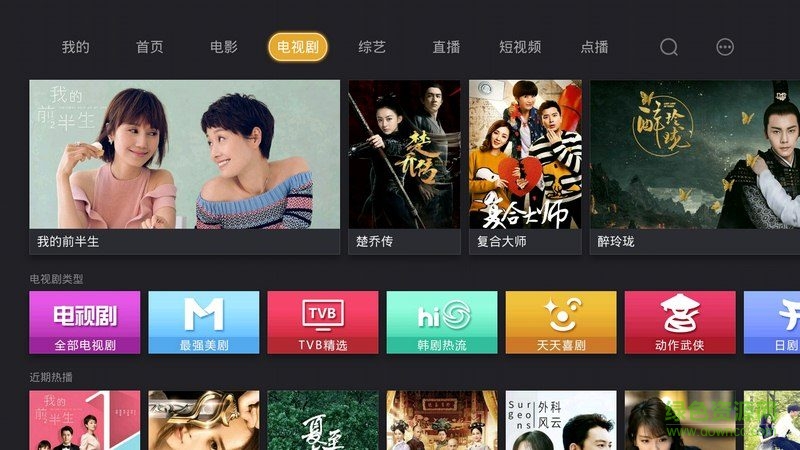Screen dimensions: 800x450
Task: Select the 电影 tab
Action: click(x=224, y=47)
